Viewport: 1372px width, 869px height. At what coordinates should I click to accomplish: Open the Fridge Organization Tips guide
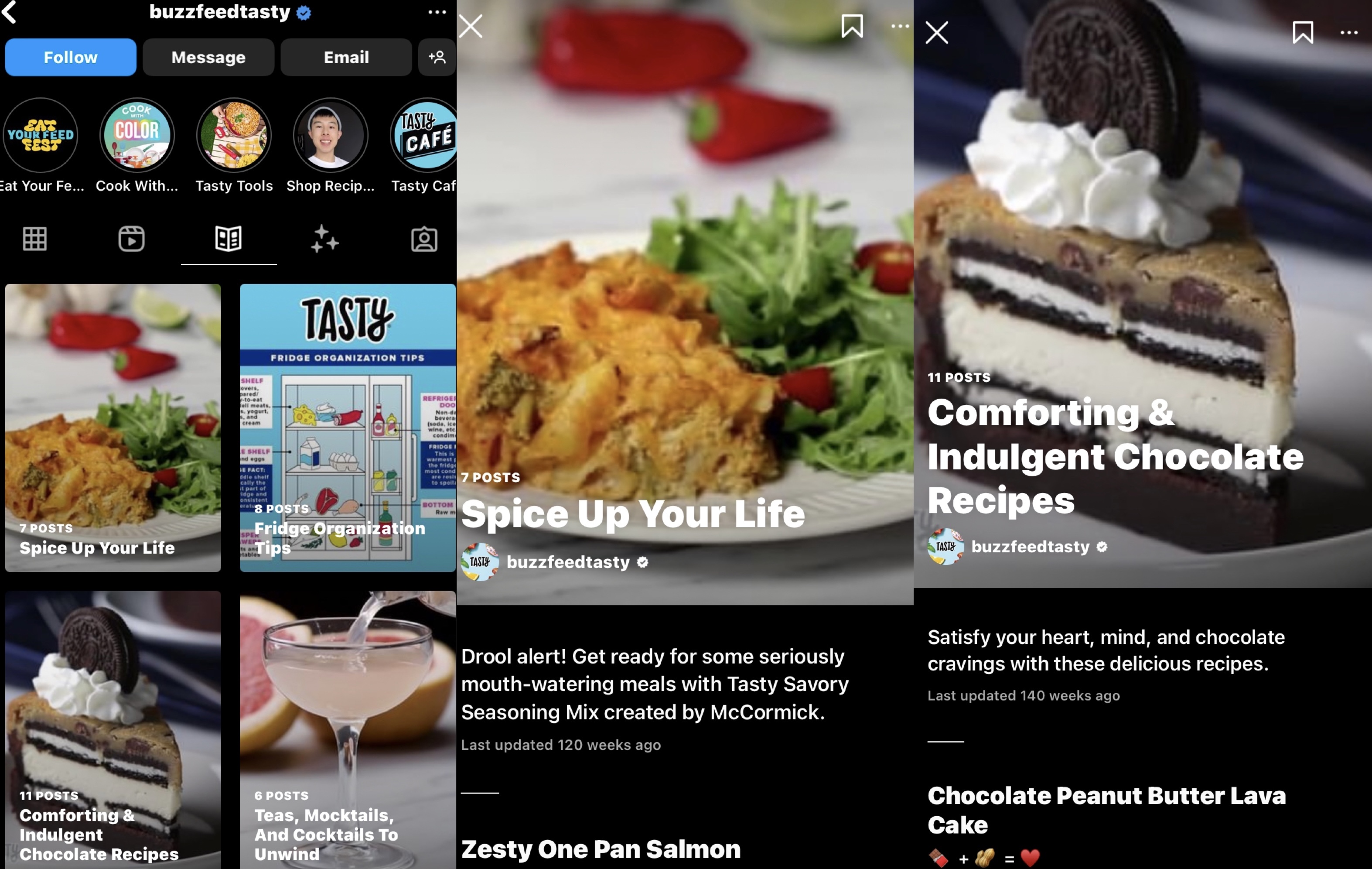tap(348, 428)
